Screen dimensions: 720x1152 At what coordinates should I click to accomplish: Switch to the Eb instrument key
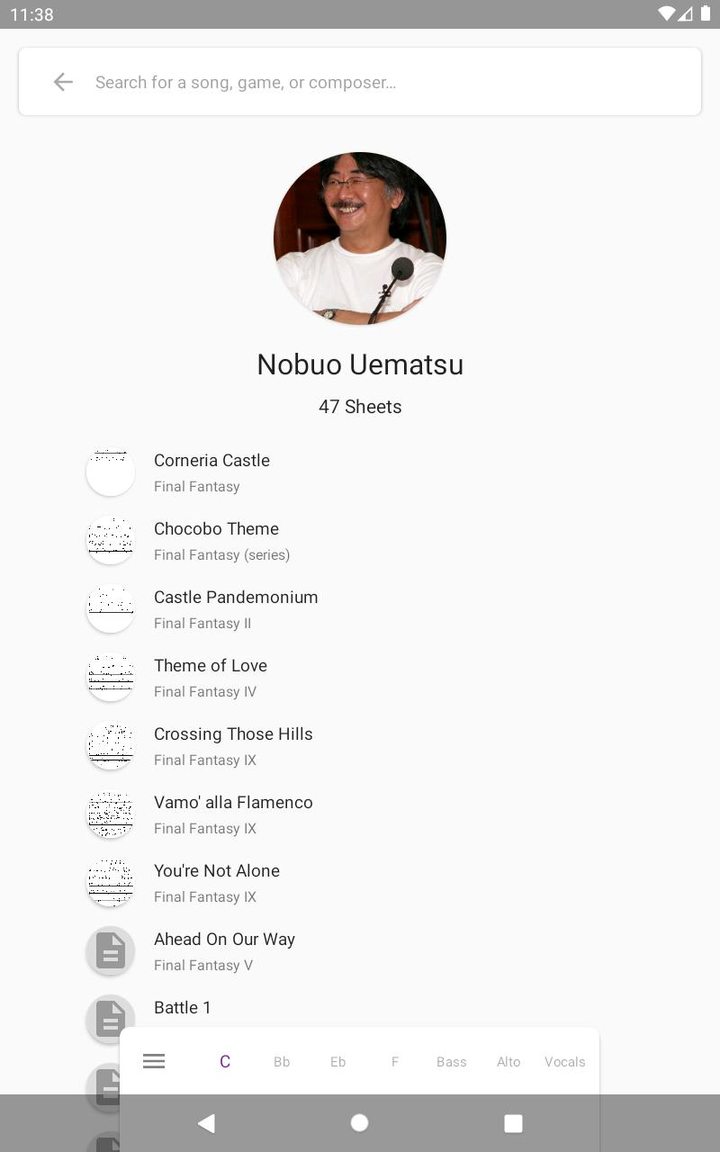[x=338, y=1062]
